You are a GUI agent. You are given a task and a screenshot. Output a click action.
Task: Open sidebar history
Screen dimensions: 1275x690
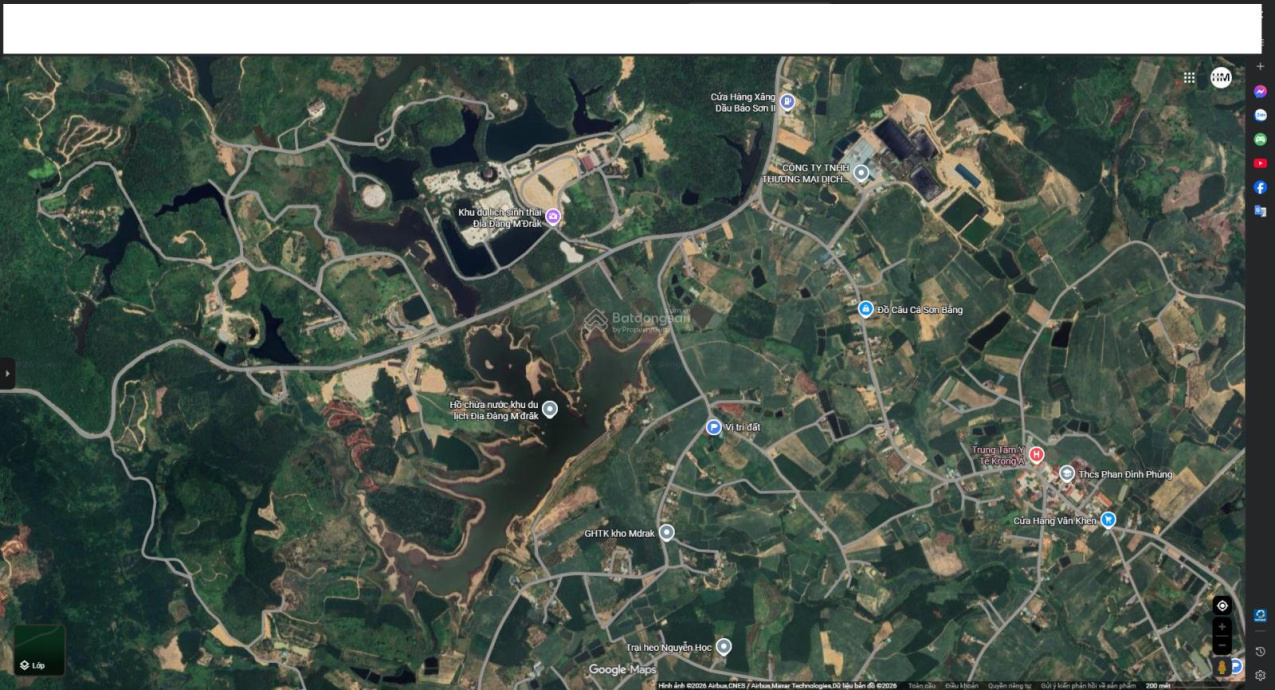(1260, 651)
